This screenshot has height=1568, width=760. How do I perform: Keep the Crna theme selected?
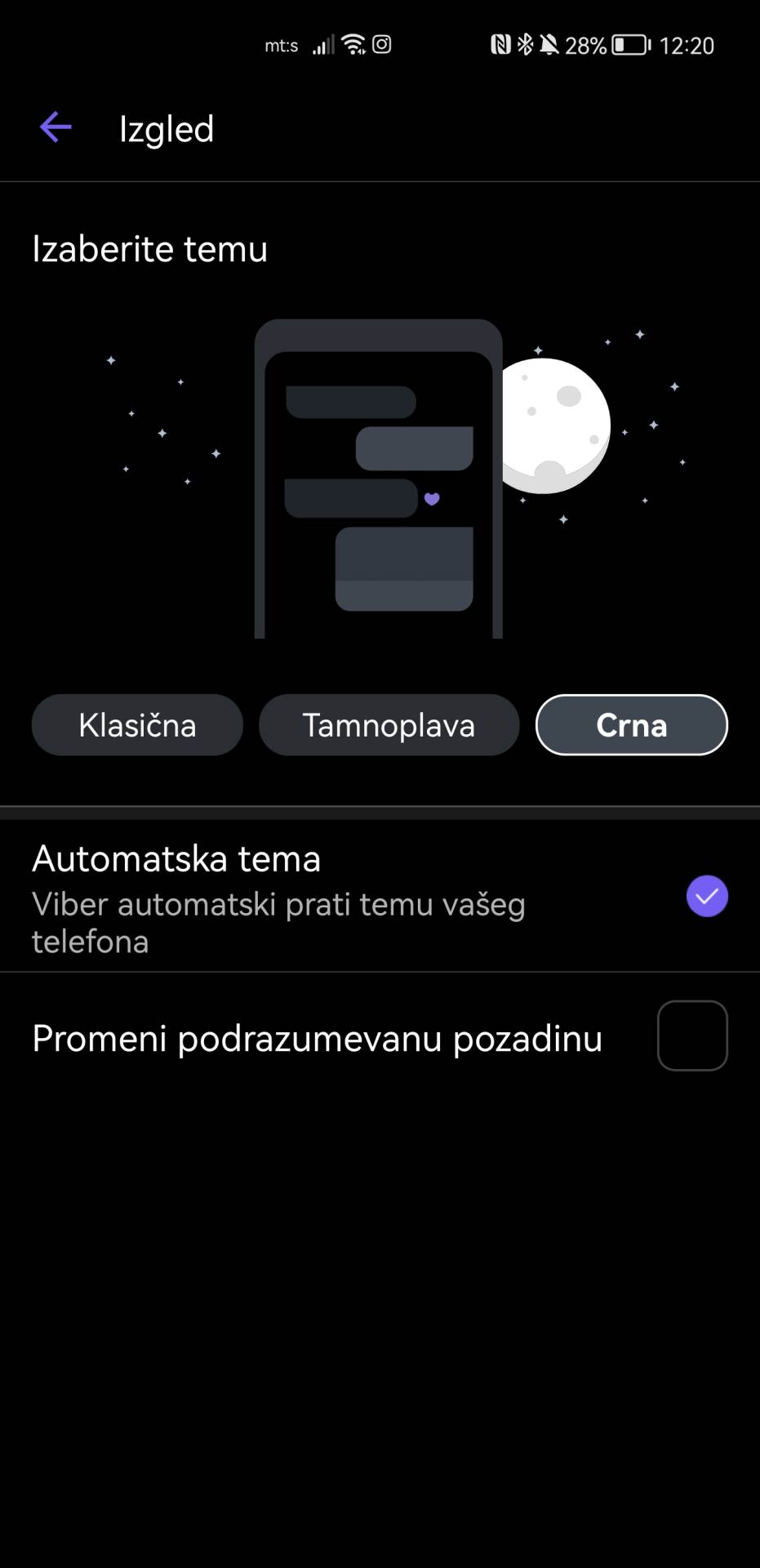point(632,724)
